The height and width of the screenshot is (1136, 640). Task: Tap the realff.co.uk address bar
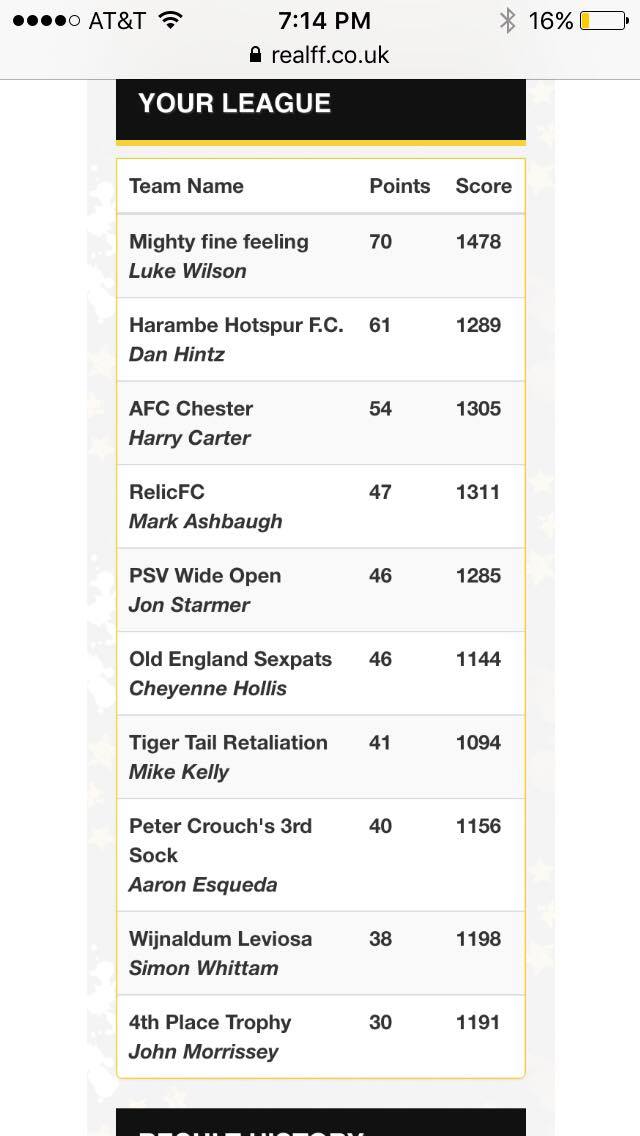[x=320, y=55]
